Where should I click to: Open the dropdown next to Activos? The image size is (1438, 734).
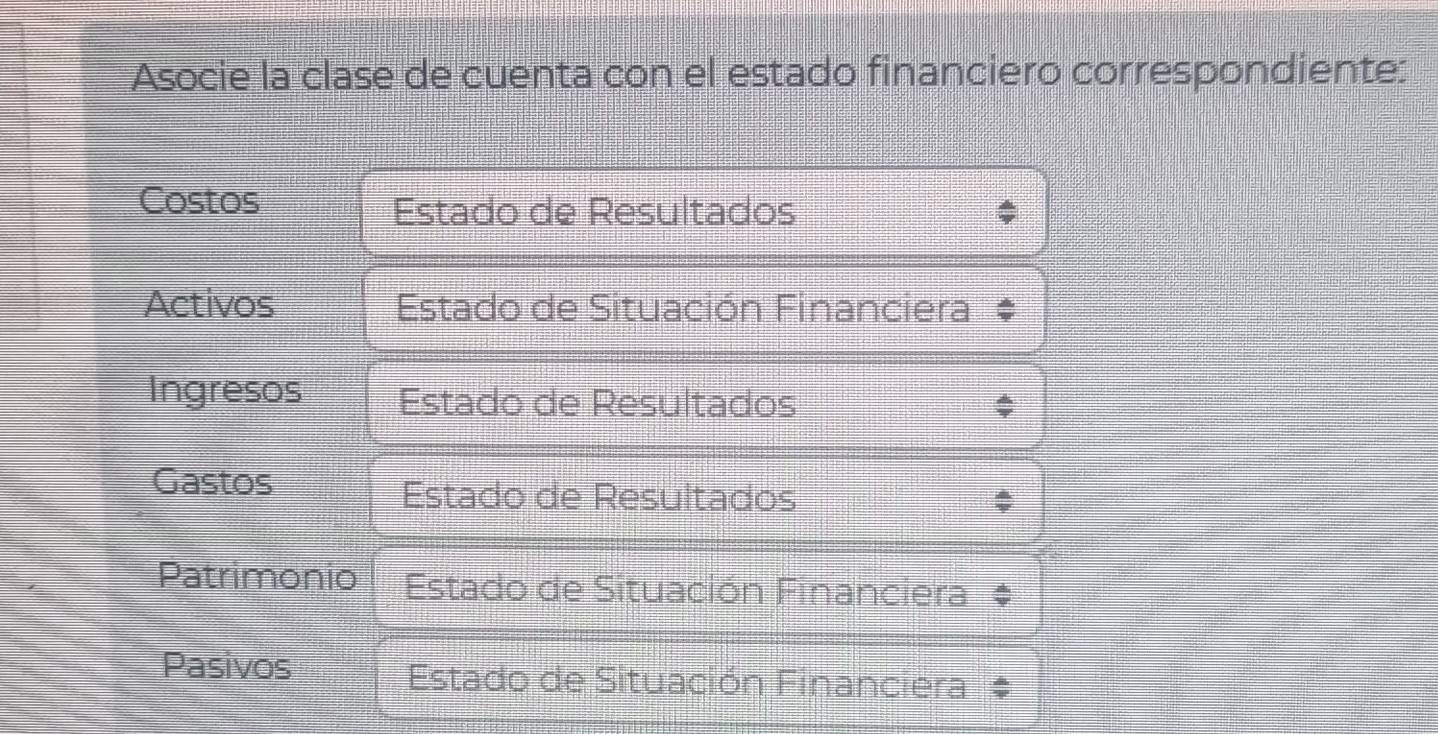point(704,308)
